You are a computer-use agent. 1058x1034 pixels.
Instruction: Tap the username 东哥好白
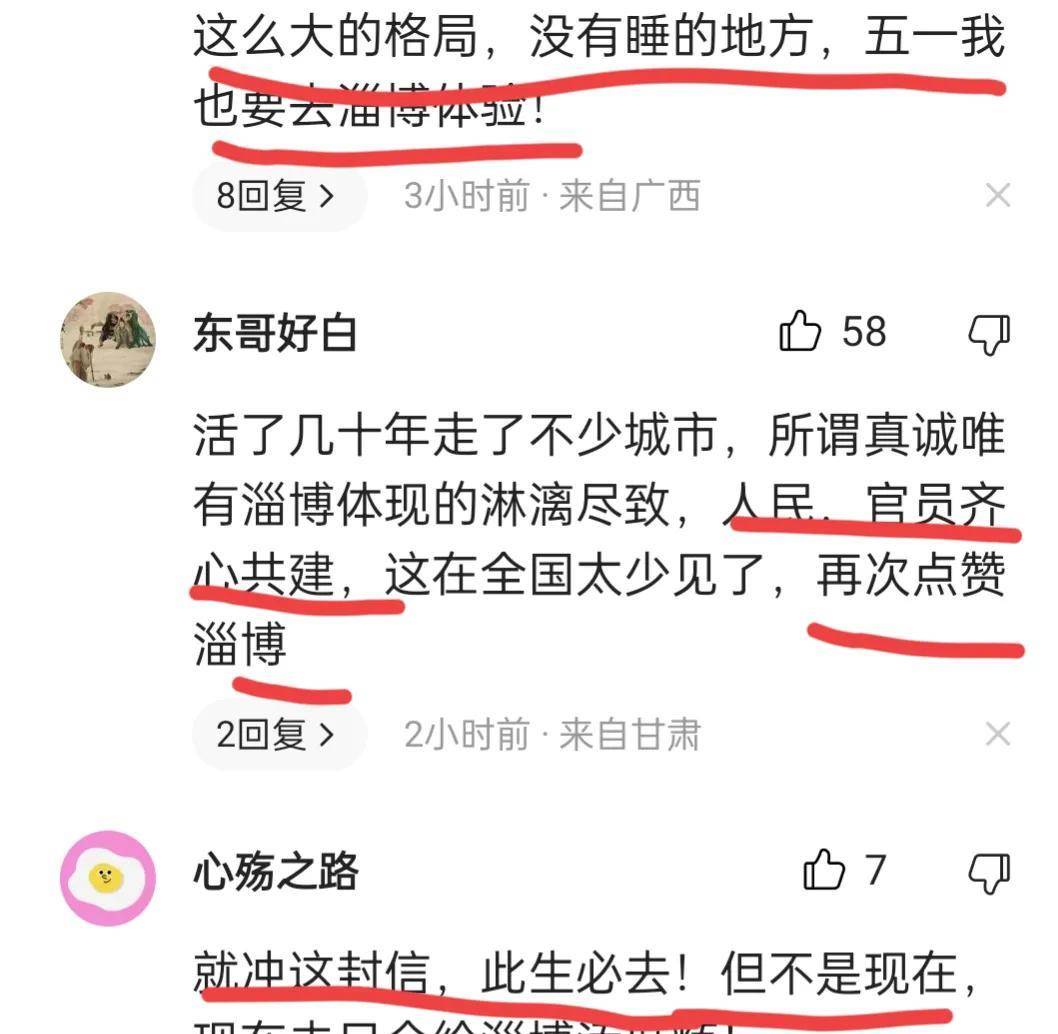[275, 334]
